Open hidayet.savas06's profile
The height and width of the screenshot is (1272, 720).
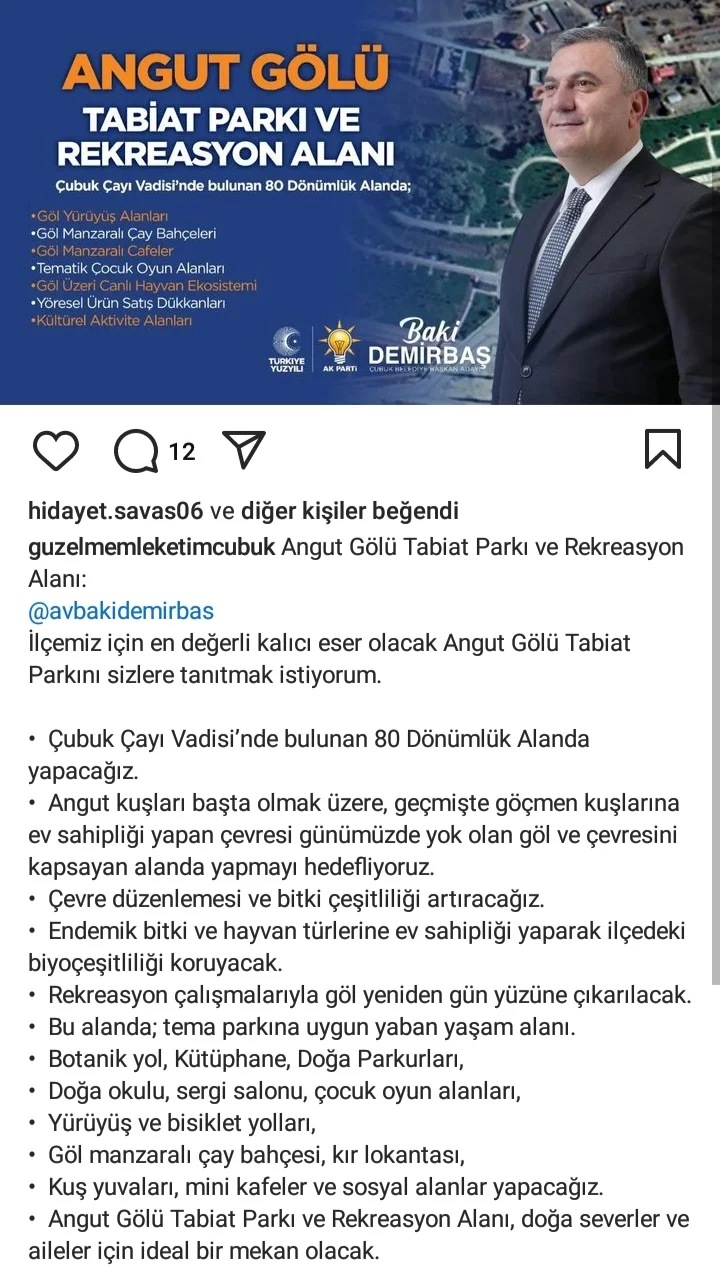[x=116, y=512]
